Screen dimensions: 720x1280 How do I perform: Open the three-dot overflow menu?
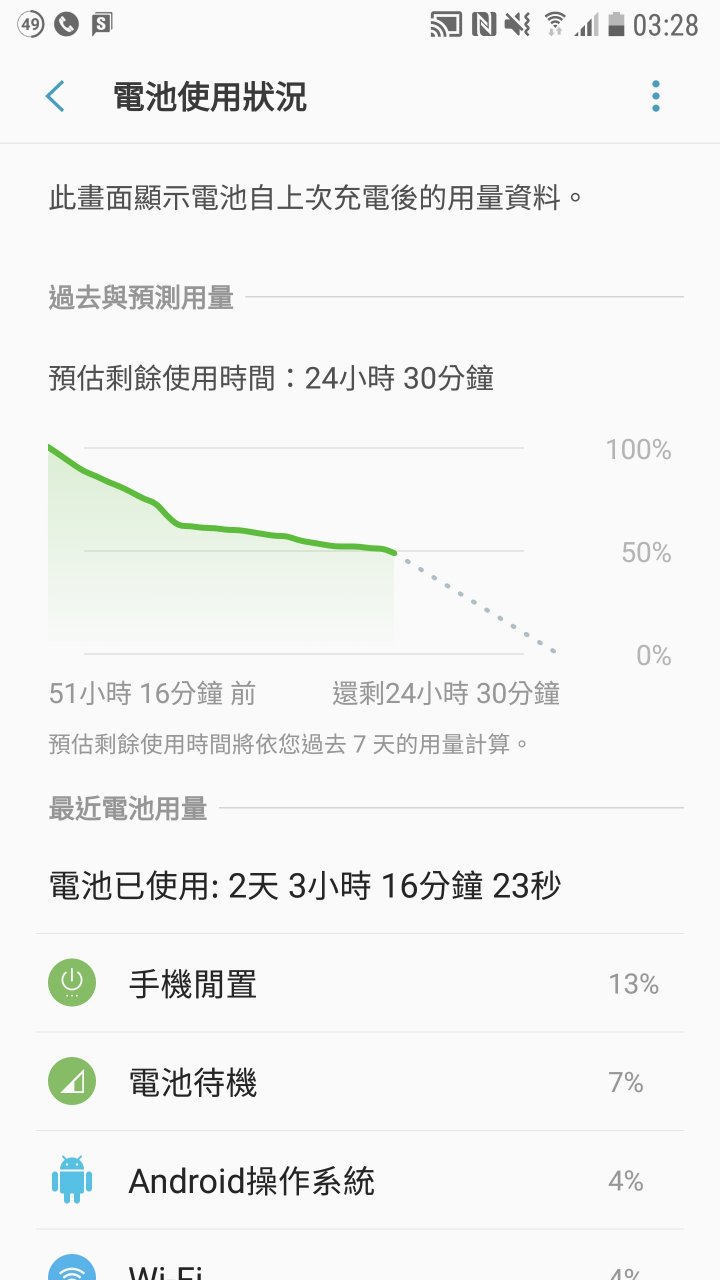(656, 96)
